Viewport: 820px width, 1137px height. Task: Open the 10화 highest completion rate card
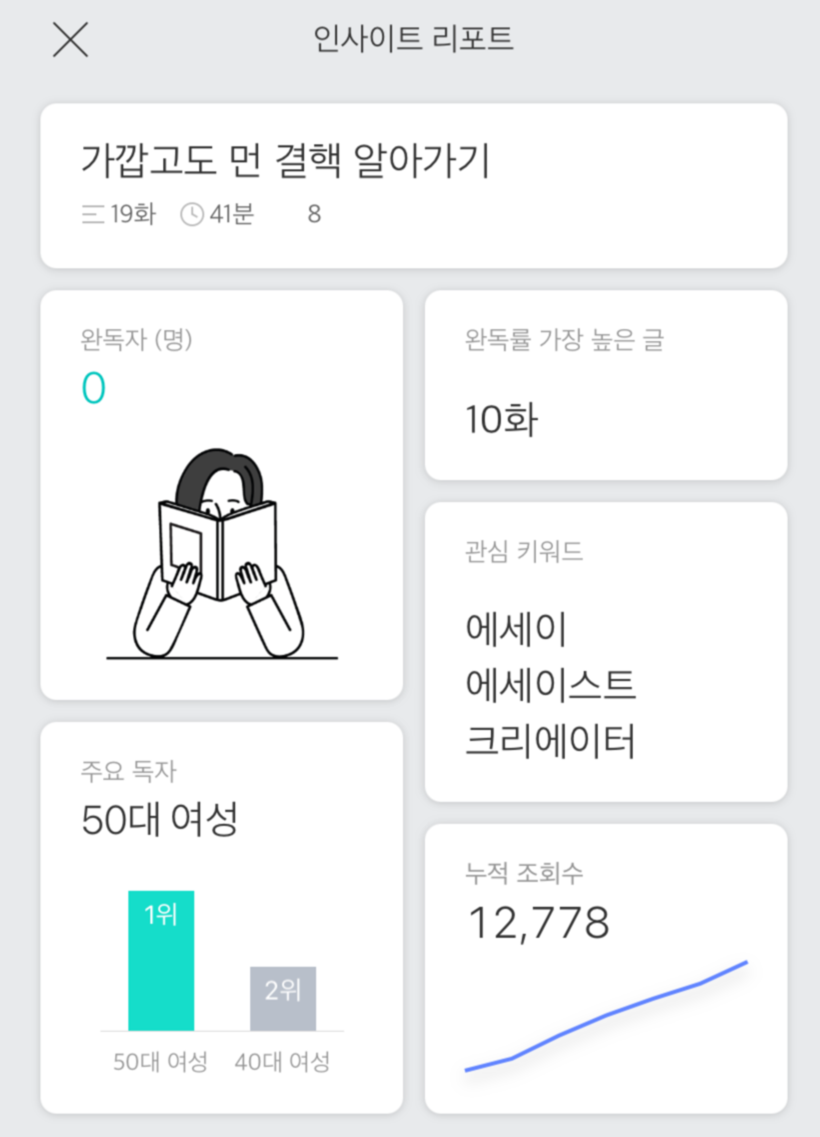[605, 385]
